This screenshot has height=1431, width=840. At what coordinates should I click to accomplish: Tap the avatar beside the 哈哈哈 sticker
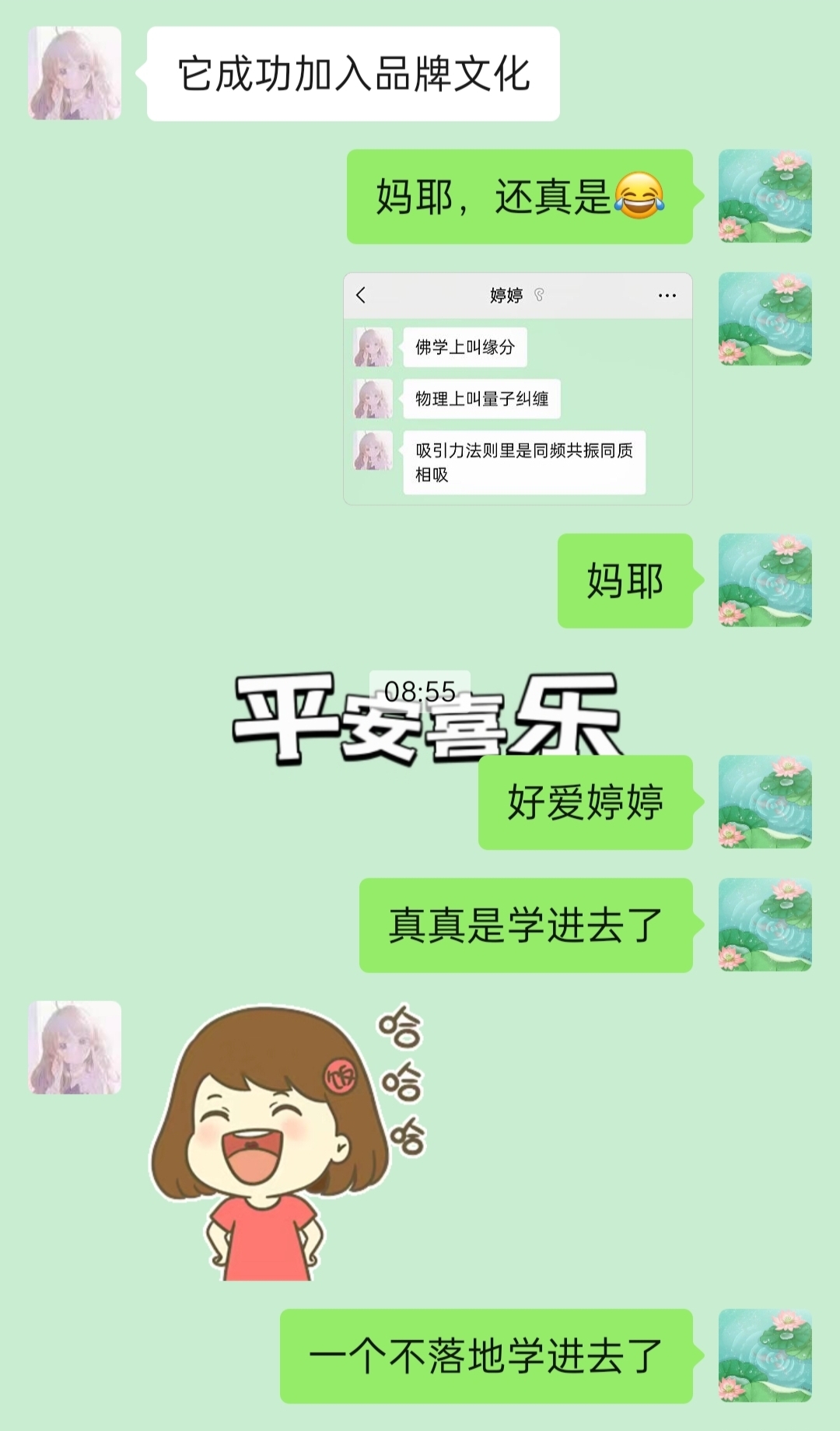pos(75,1048)
